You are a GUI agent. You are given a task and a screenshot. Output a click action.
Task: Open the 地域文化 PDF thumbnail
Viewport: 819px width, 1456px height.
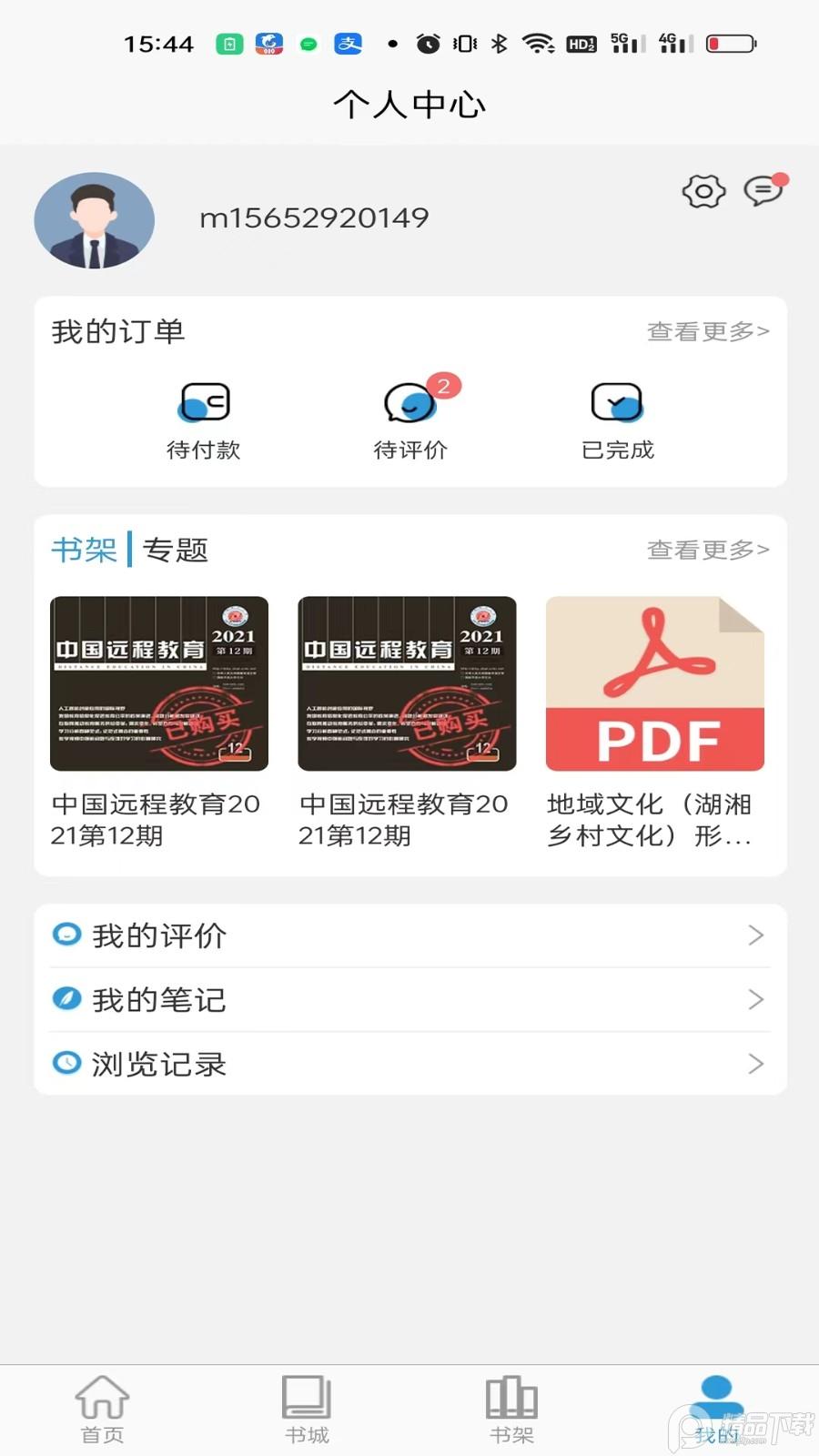tap(654, 683)
